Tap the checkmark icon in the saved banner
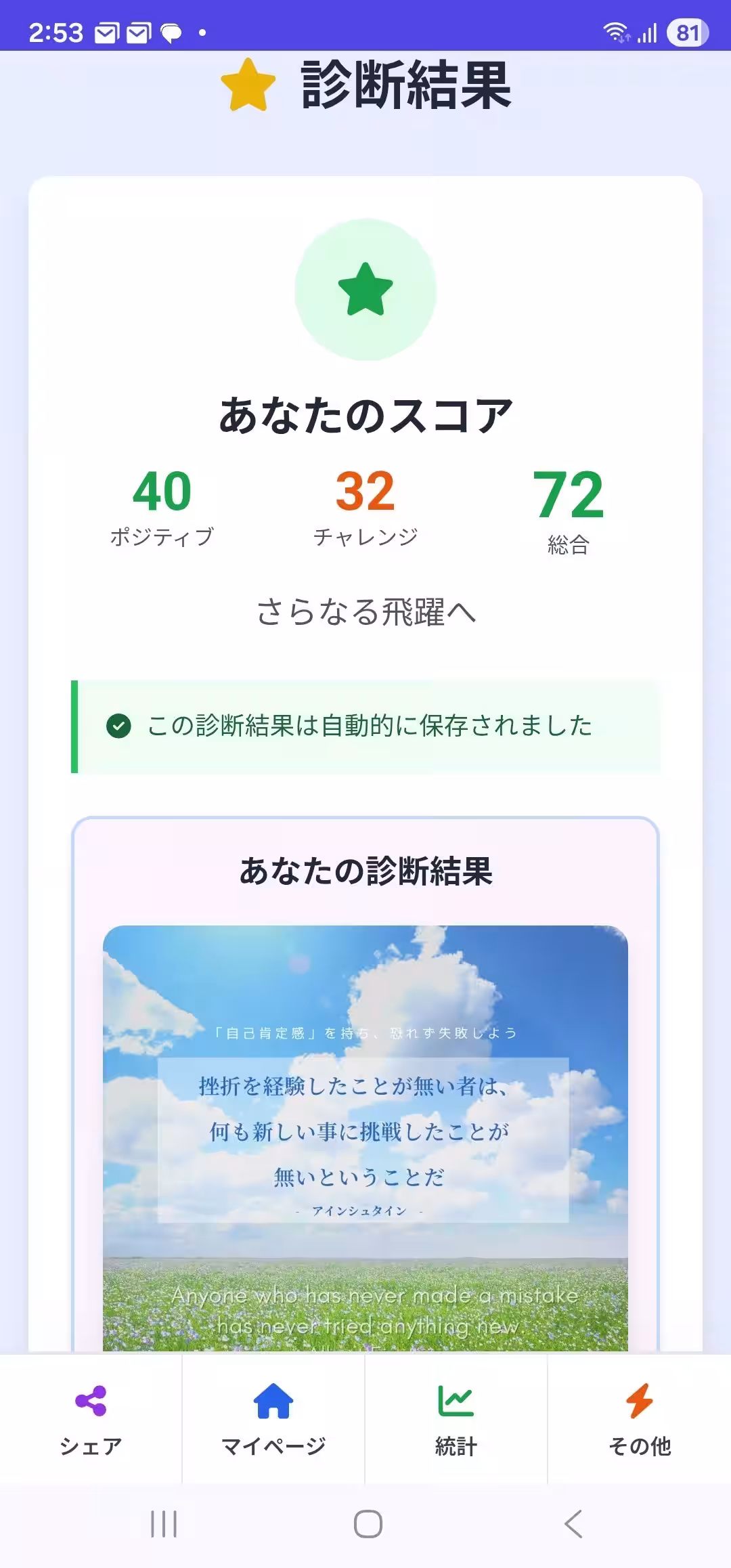Screen dimensions: 731x1568 [119, 726]
